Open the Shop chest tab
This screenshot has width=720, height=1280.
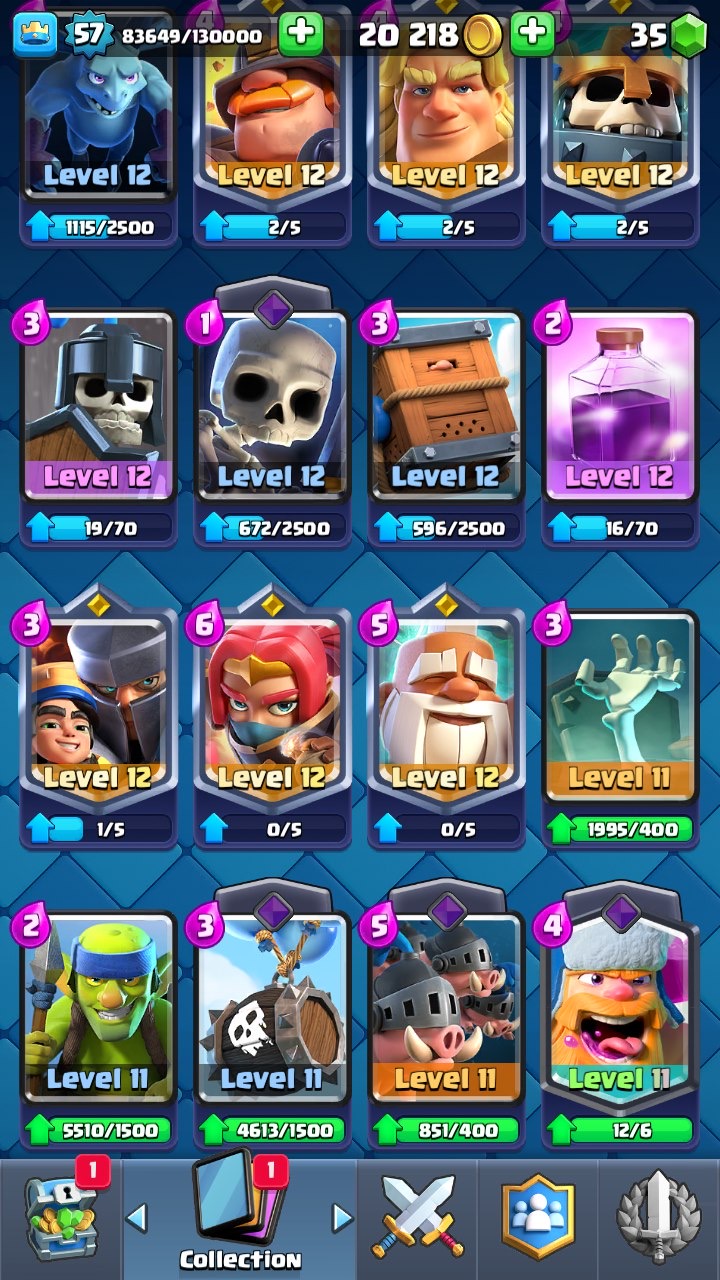pos(61,1220)
